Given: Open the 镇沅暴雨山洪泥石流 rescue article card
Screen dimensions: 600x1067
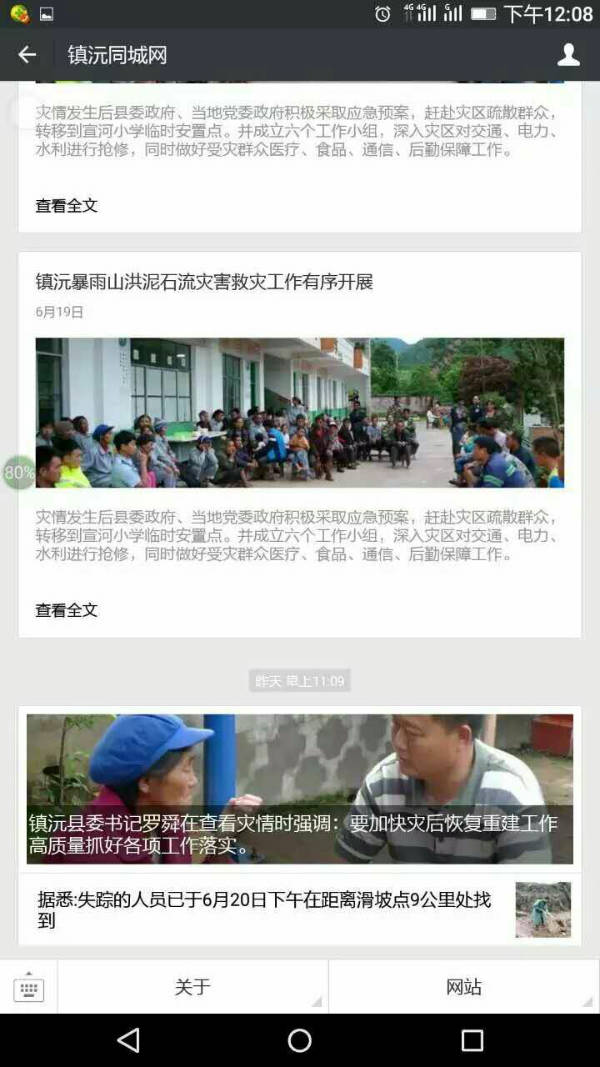Looking at the screenshot, I should 299,444.
